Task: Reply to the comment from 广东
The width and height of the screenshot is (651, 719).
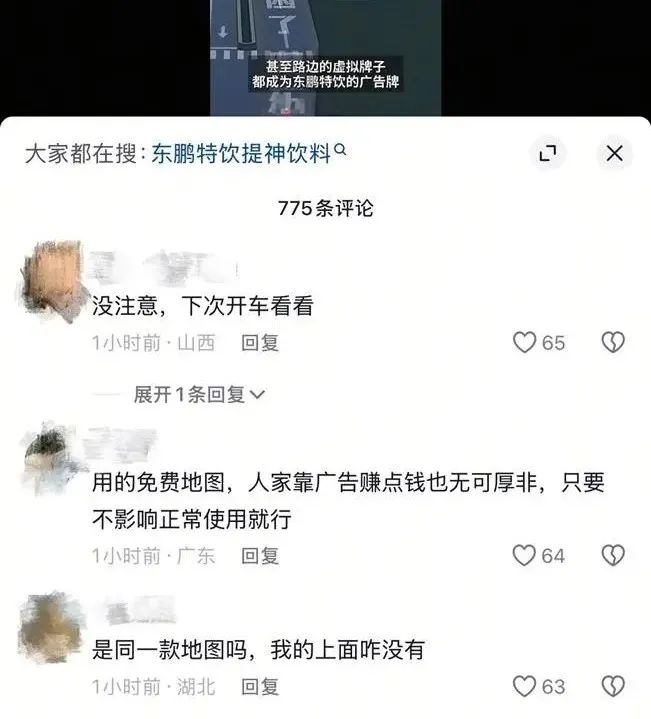Action: [260, 555]
